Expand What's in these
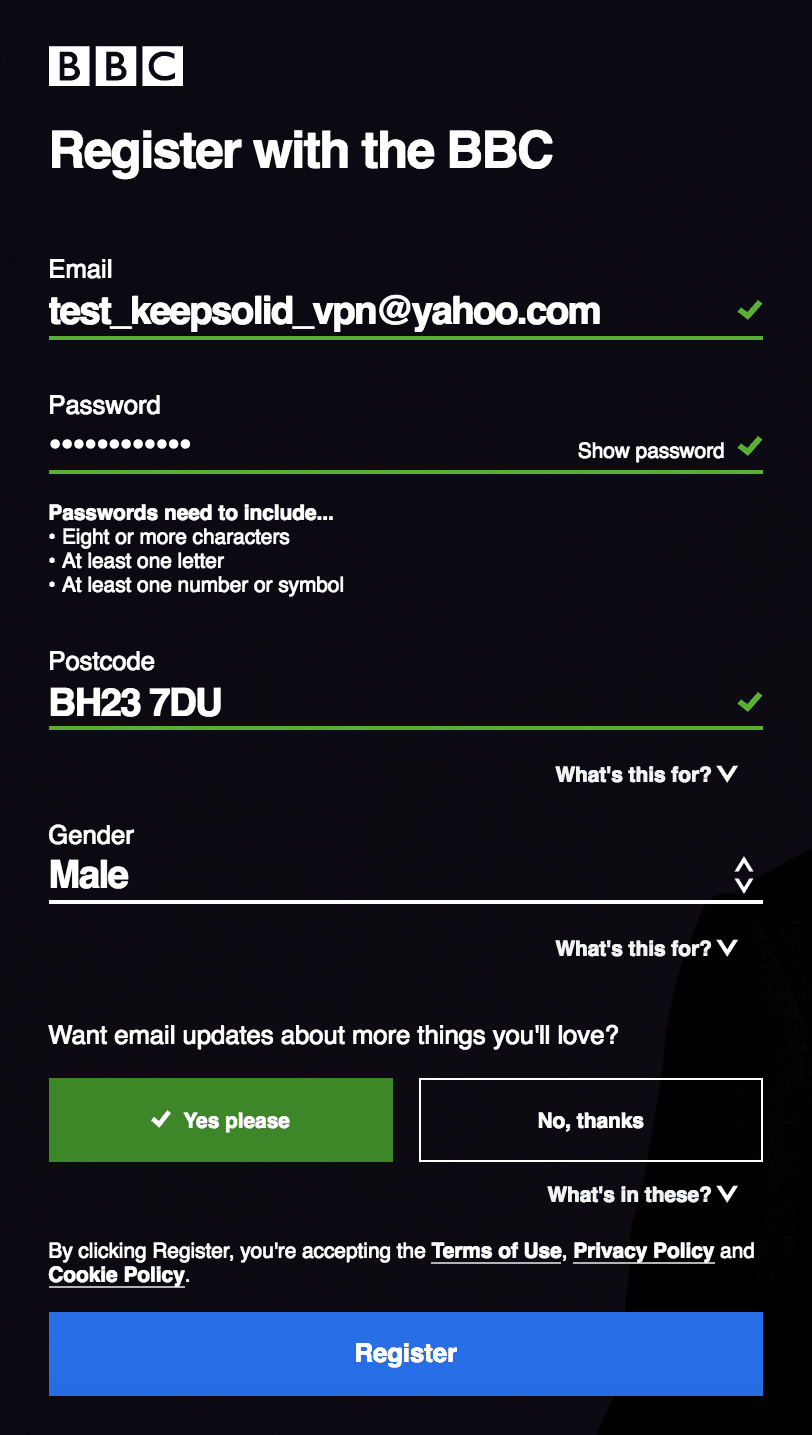The height and width of the screenshot is (1435, 812). (x=642, y=1194)
